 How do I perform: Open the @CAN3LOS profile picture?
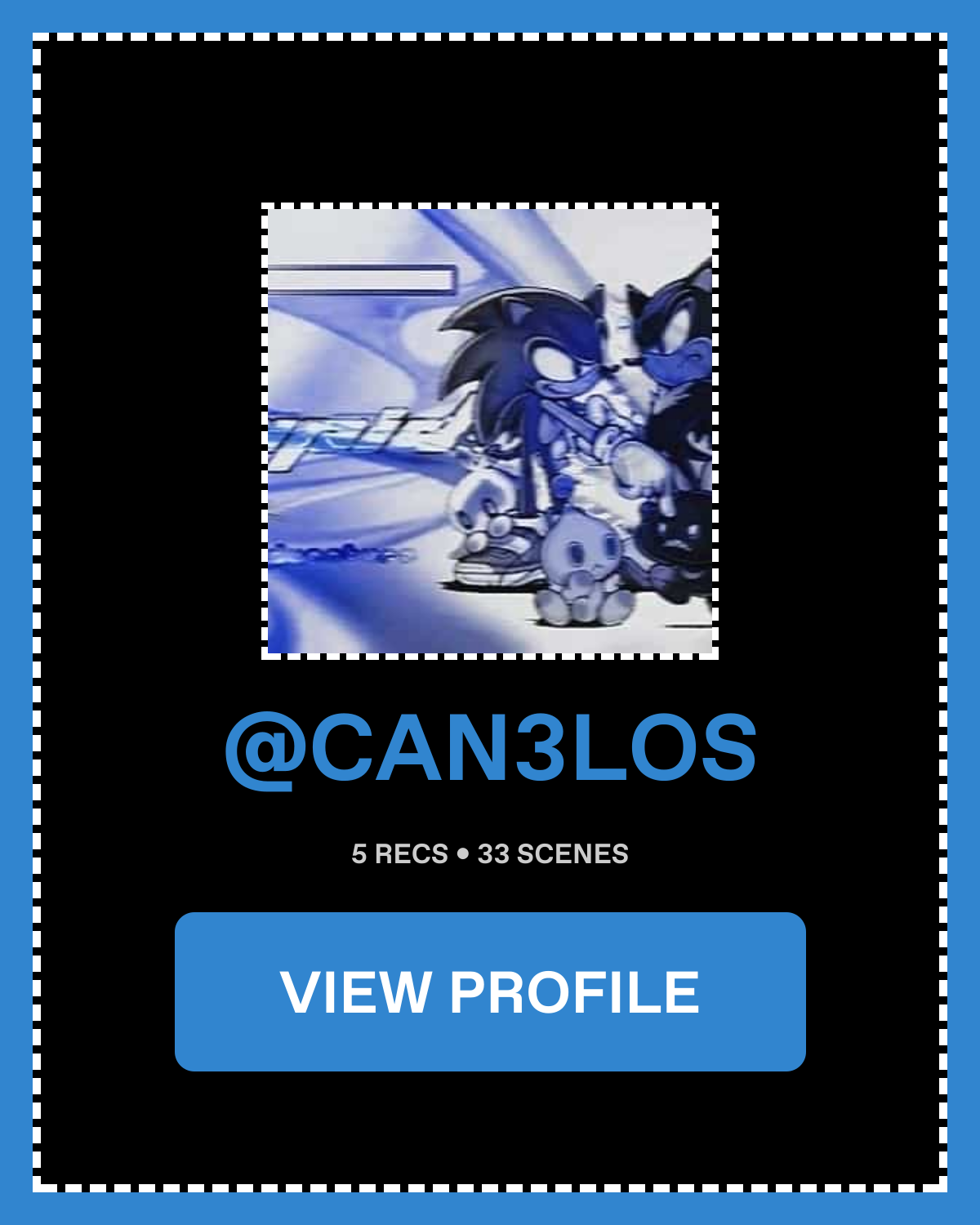coord(490,431)
